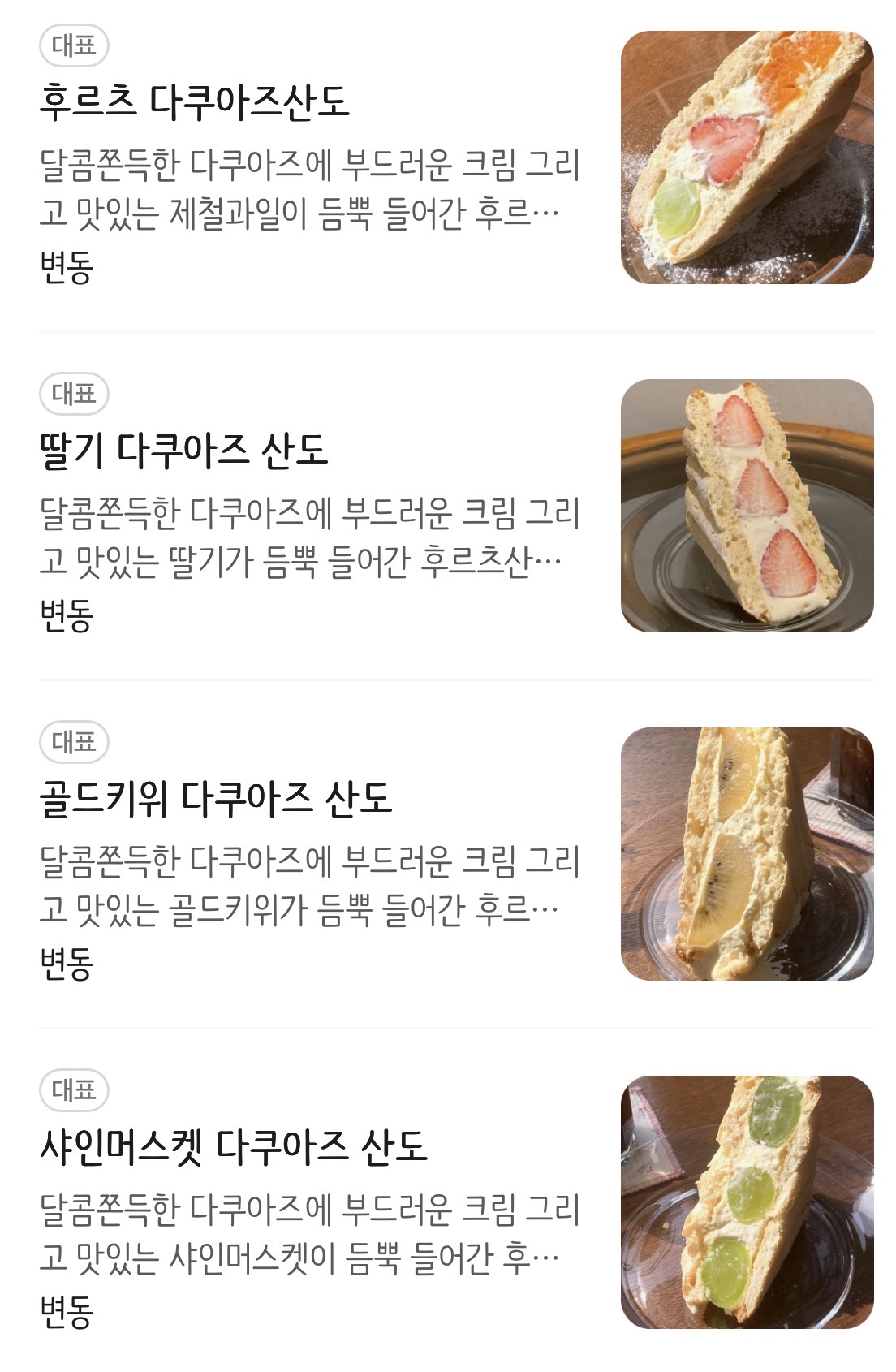896x1372 pixels.
Task: View the 후르츠 다쿠아즈산도 photo
Action: (747, 157)
